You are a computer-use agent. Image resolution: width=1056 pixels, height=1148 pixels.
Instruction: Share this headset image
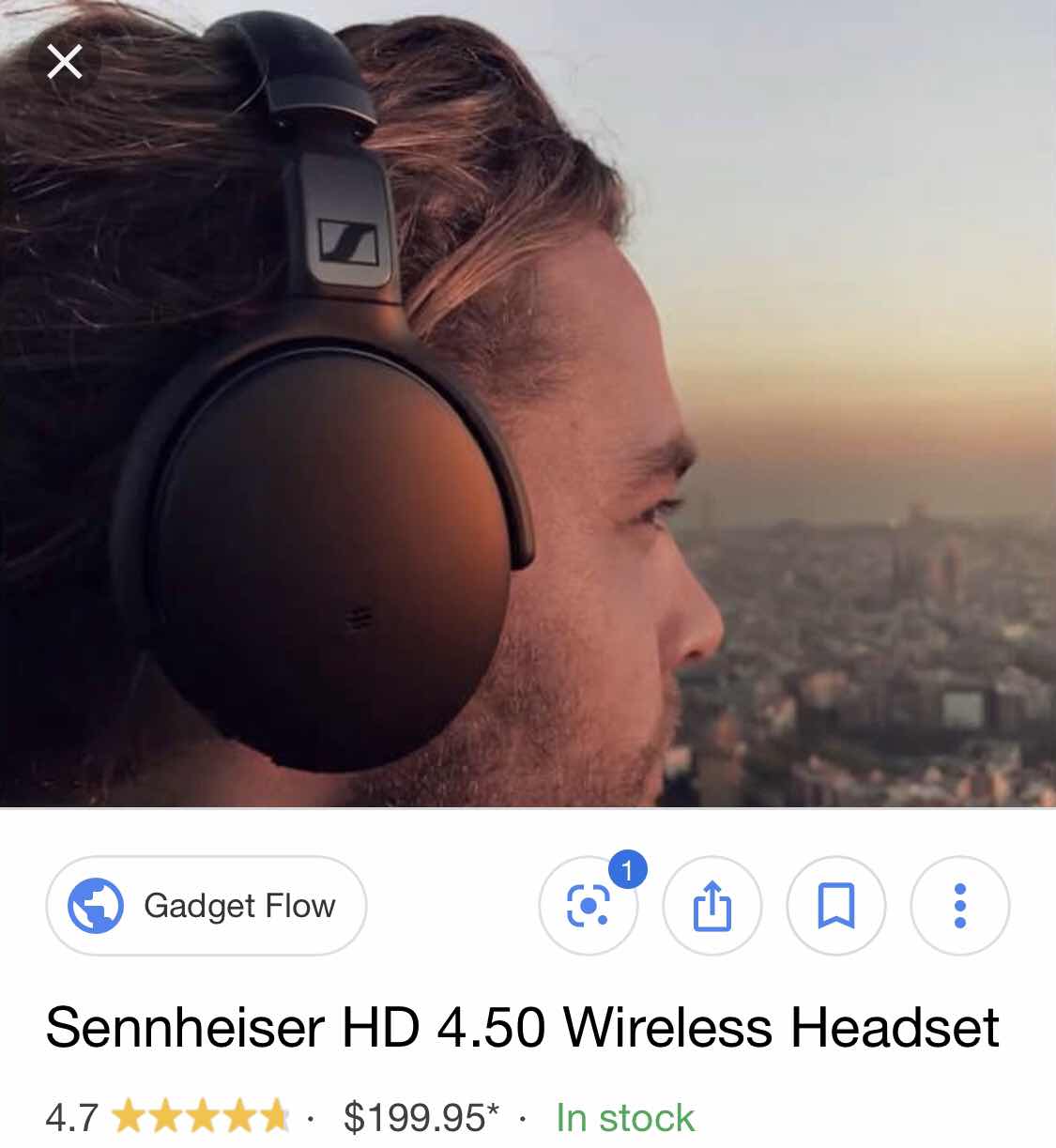(712, 906)
